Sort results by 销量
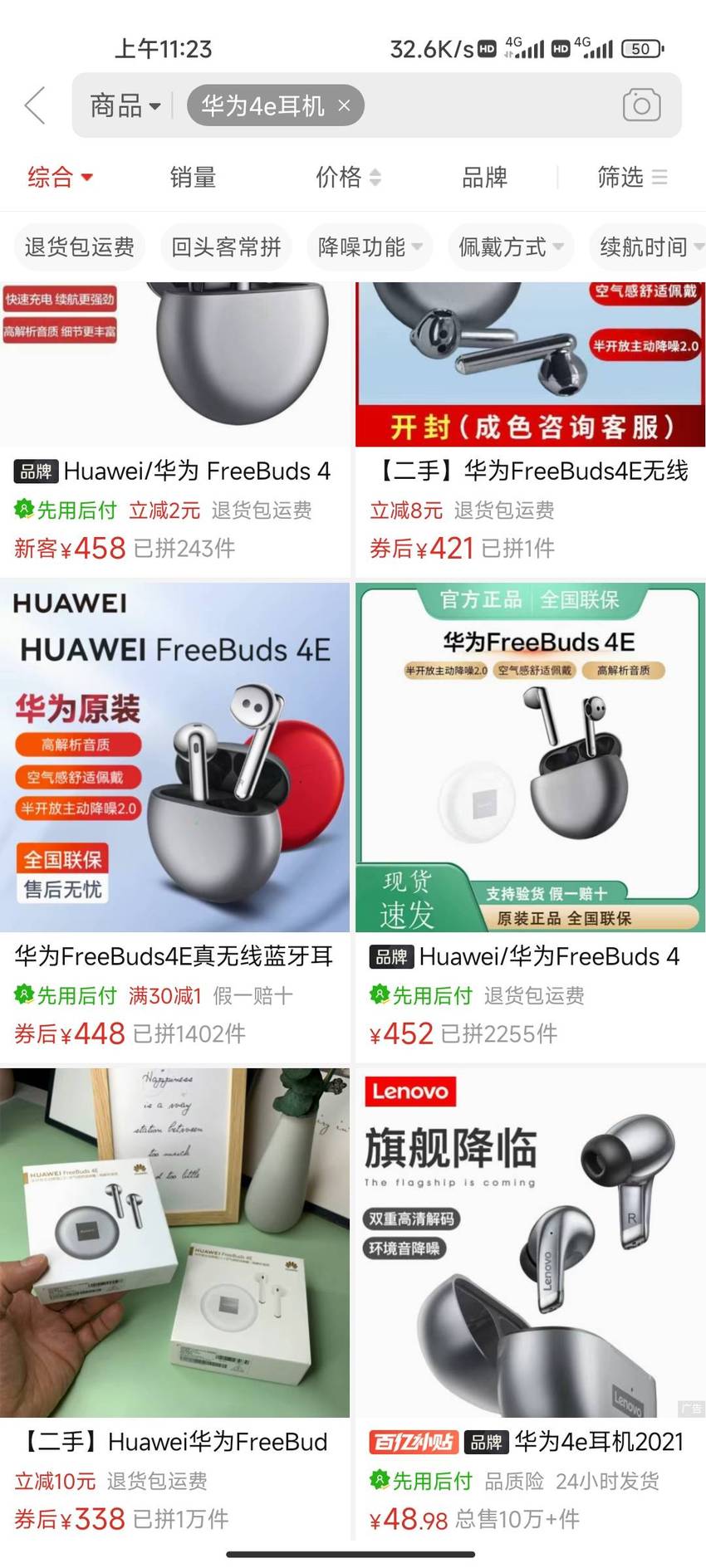 193,177
